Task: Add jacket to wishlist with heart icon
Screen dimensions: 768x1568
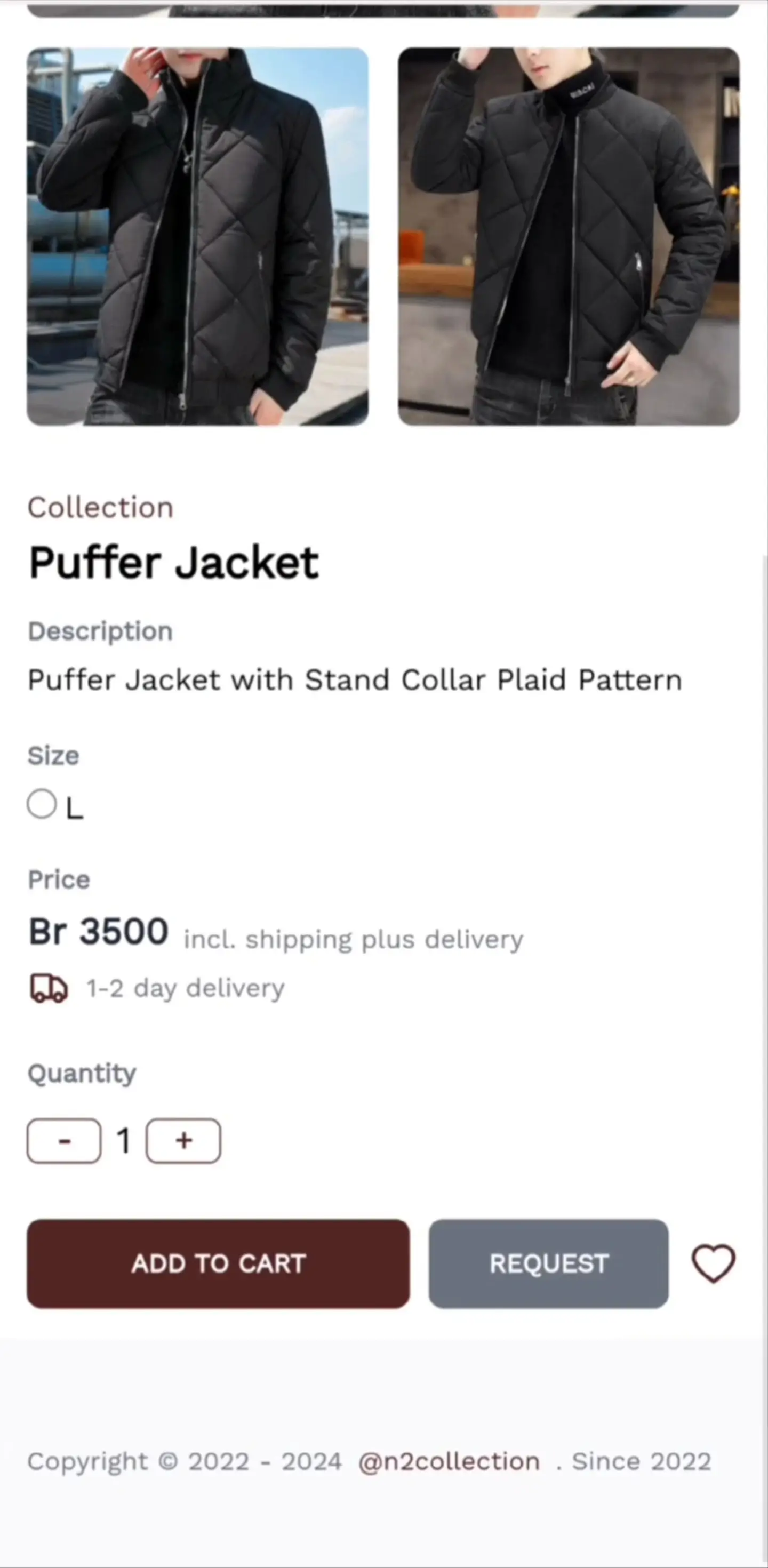Action: [713, 1263]
